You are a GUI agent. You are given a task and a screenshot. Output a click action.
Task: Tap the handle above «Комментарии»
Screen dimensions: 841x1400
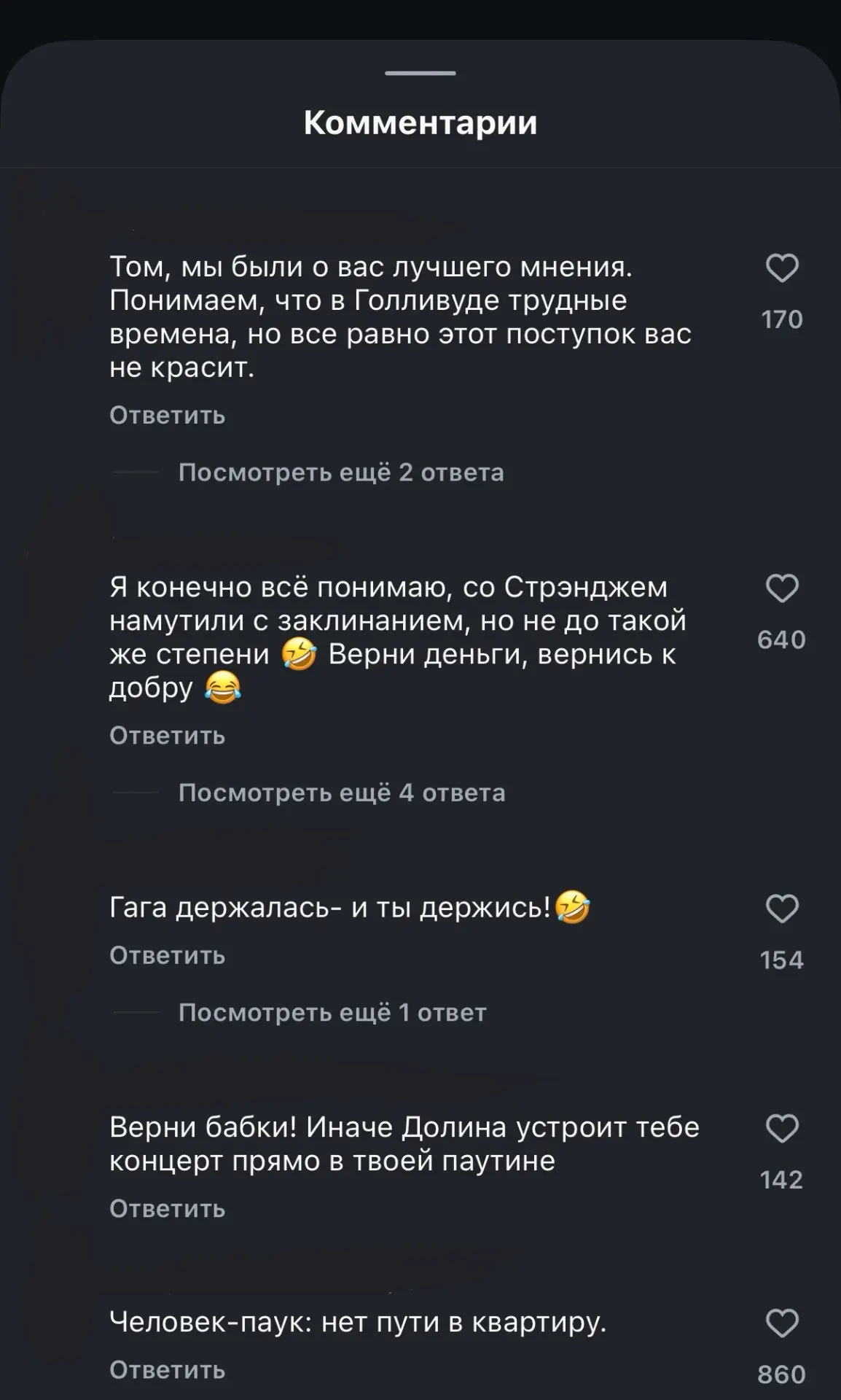click(x=420, y=74)
